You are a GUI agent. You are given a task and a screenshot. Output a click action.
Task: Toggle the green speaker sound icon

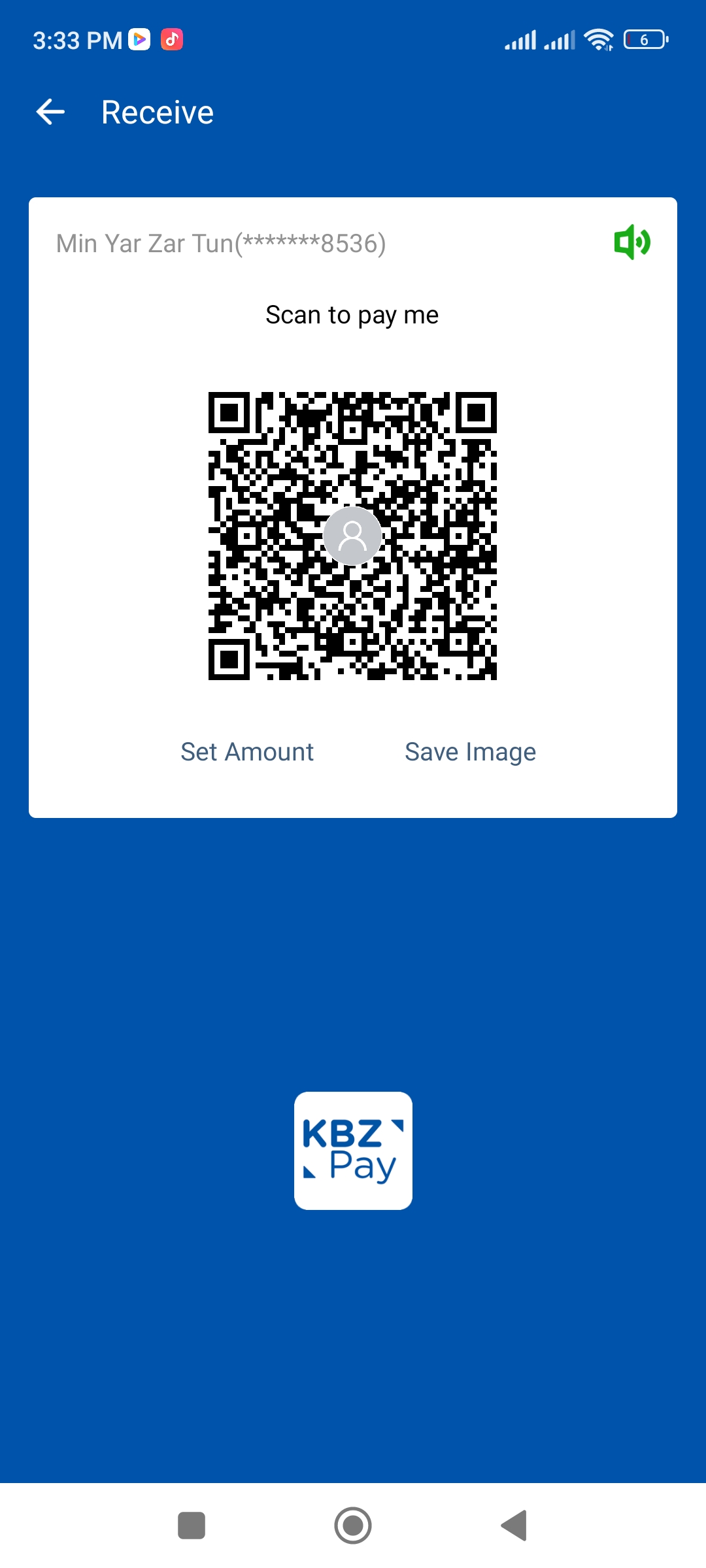pyautogui.click(x=631, y=242)
